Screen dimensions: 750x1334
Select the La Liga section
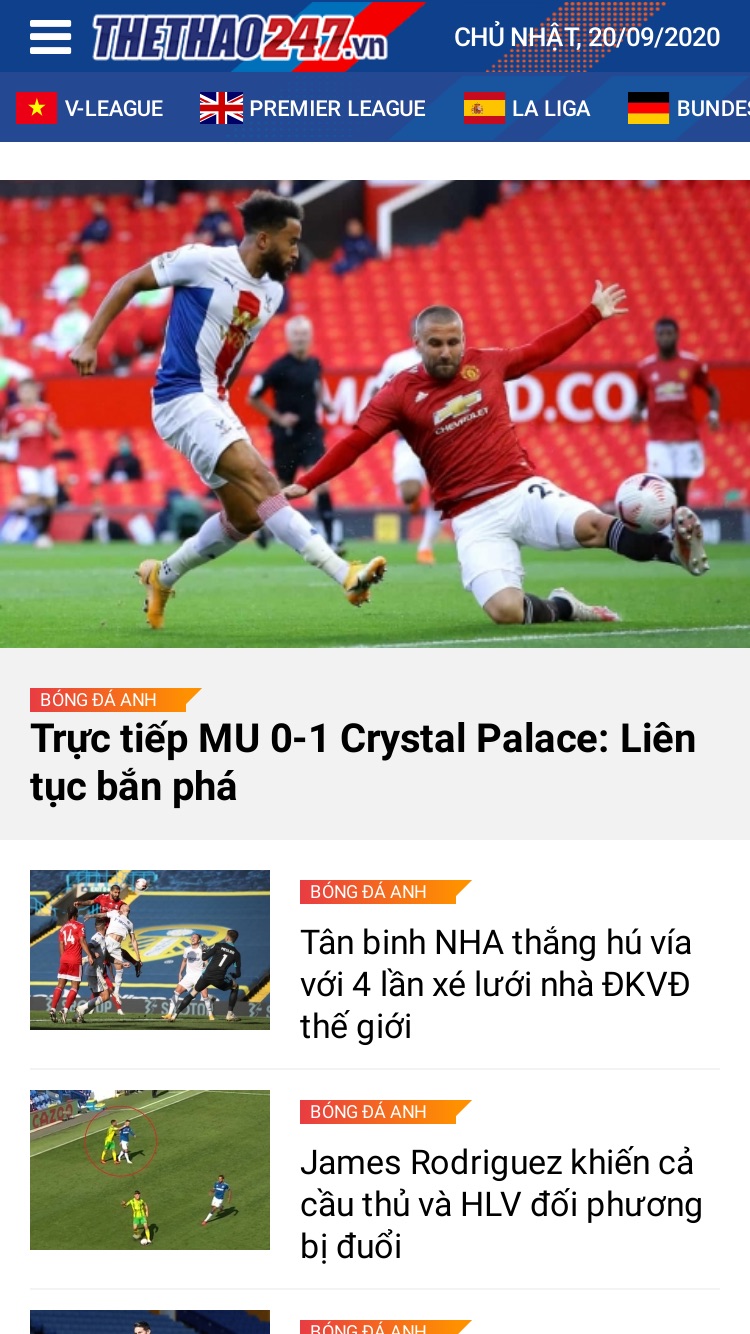click(527, 108)
